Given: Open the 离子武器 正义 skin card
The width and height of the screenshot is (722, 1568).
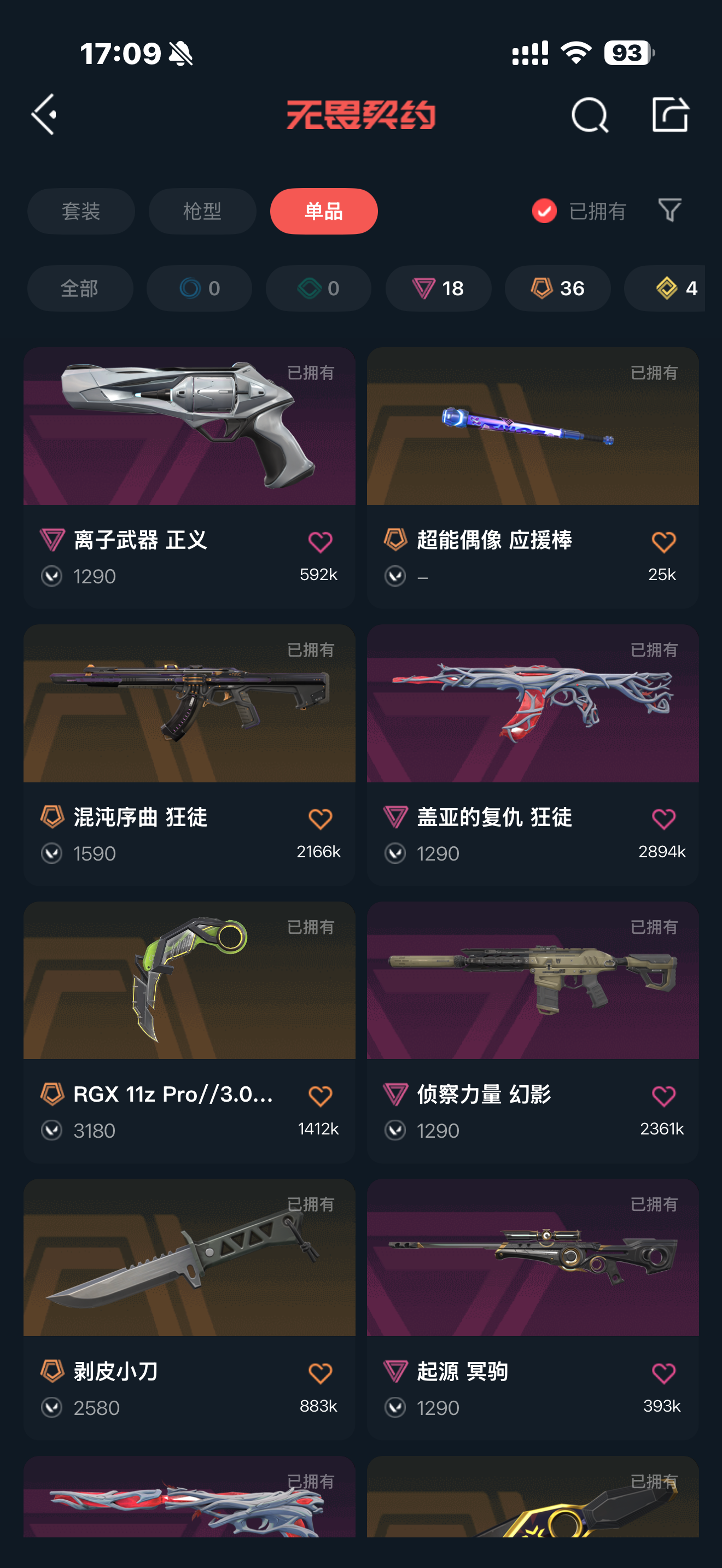Looking at the screenshot, I should 189,478.
